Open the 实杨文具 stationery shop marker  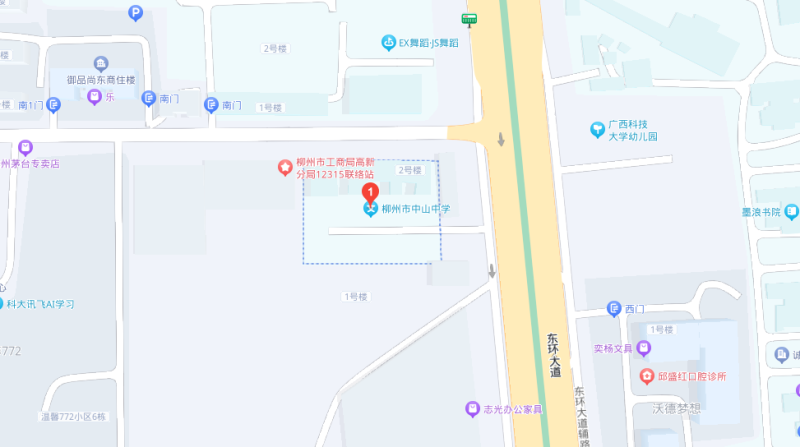(644, 348)
